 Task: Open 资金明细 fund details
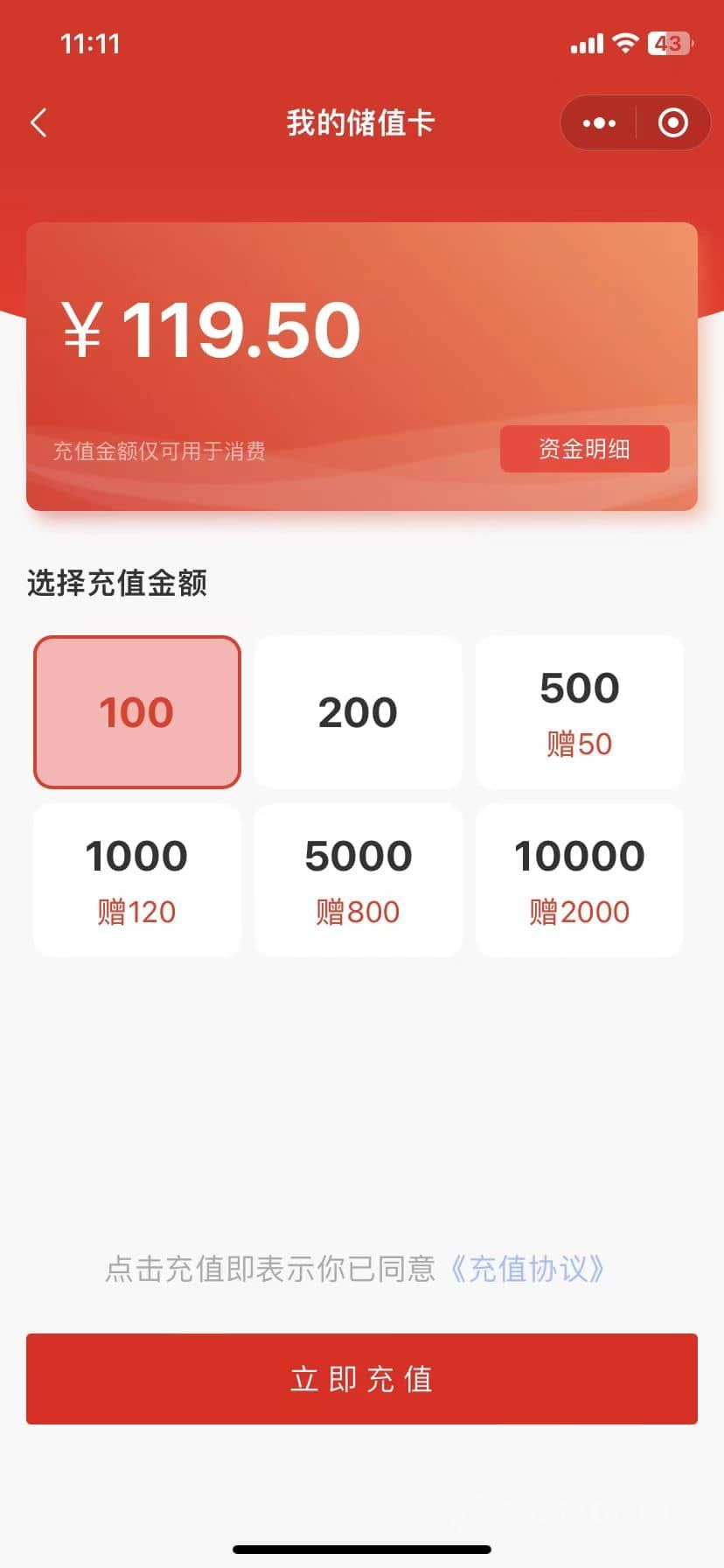coord(584,449)
